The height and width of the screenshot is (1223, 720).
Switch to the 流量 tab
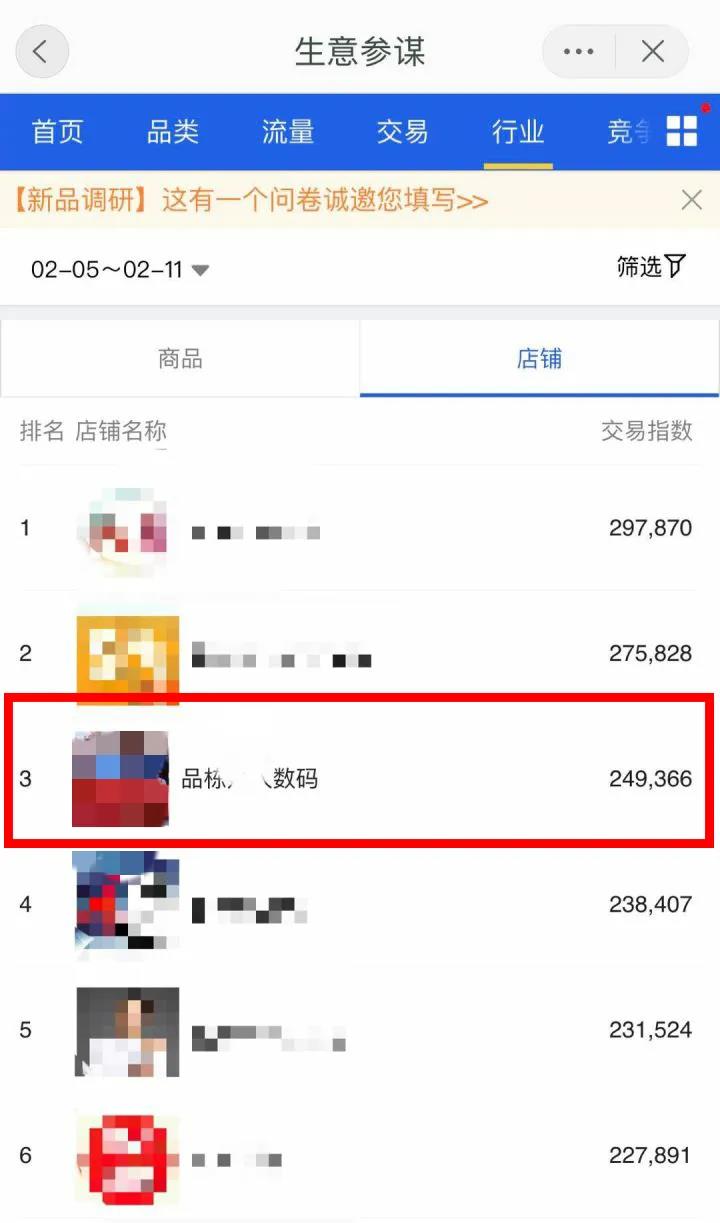pyautogui.click(x=288, y=132)
